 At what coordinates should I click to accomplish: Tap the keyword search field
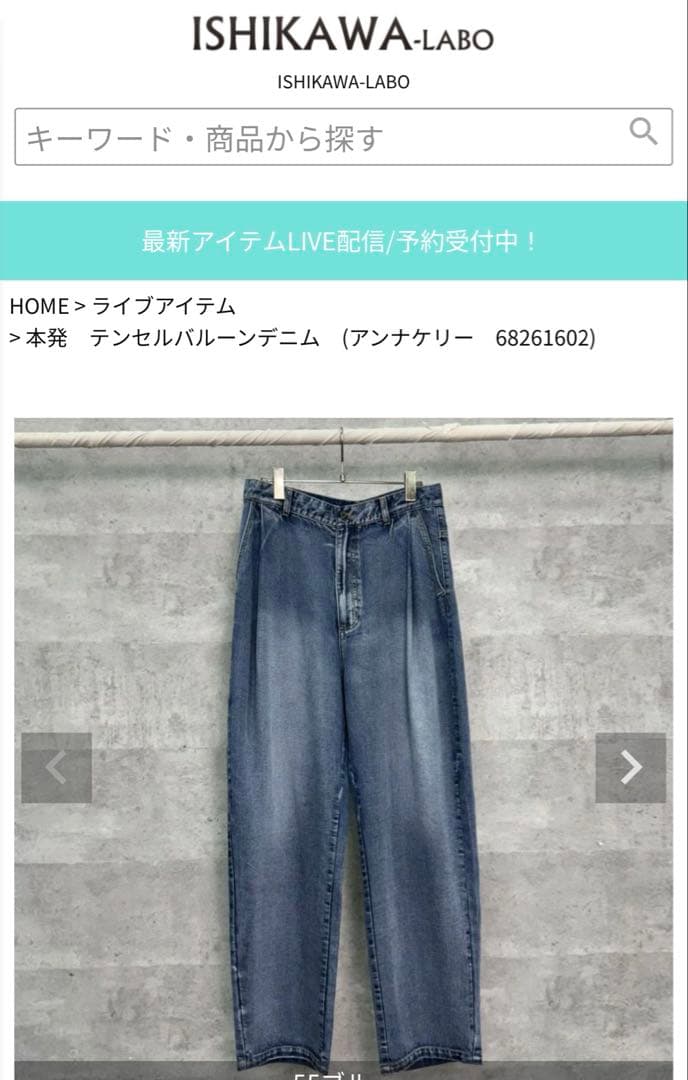click(310, 137)
